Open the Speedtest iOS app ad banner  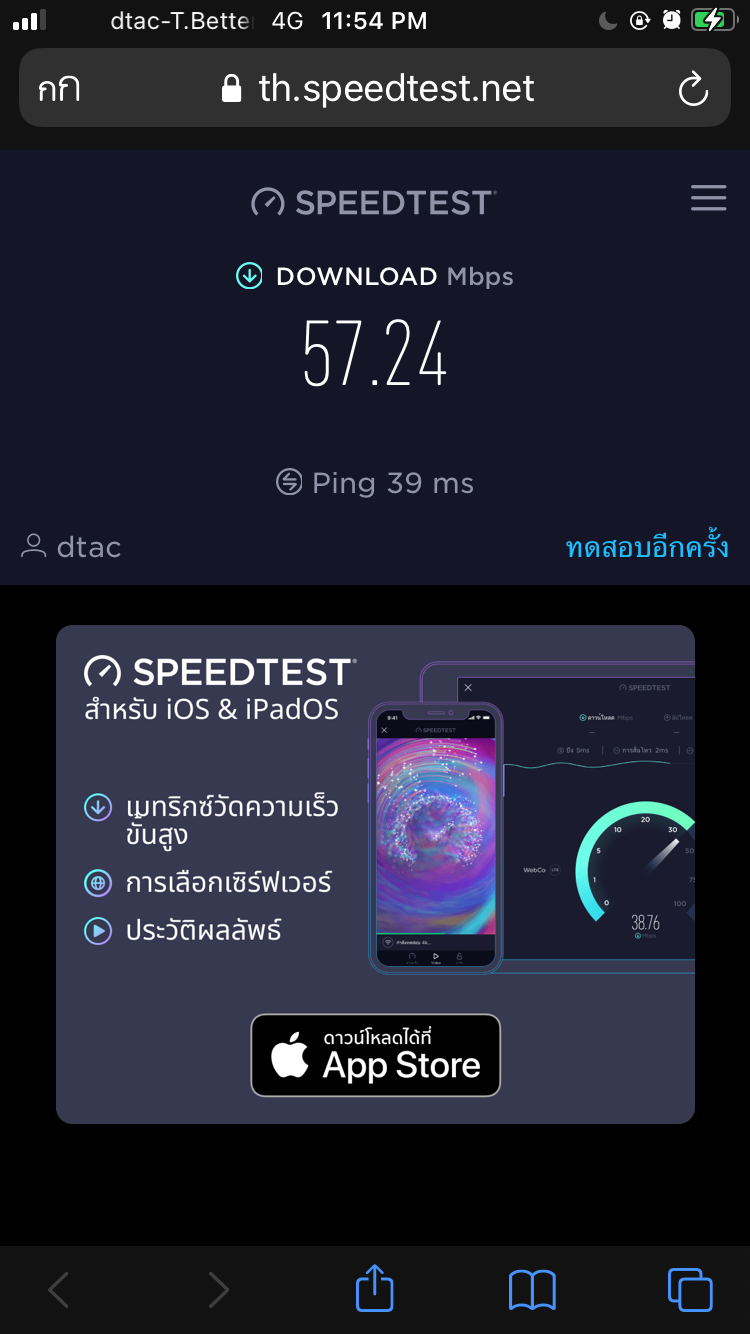click(x=375, y=874)
